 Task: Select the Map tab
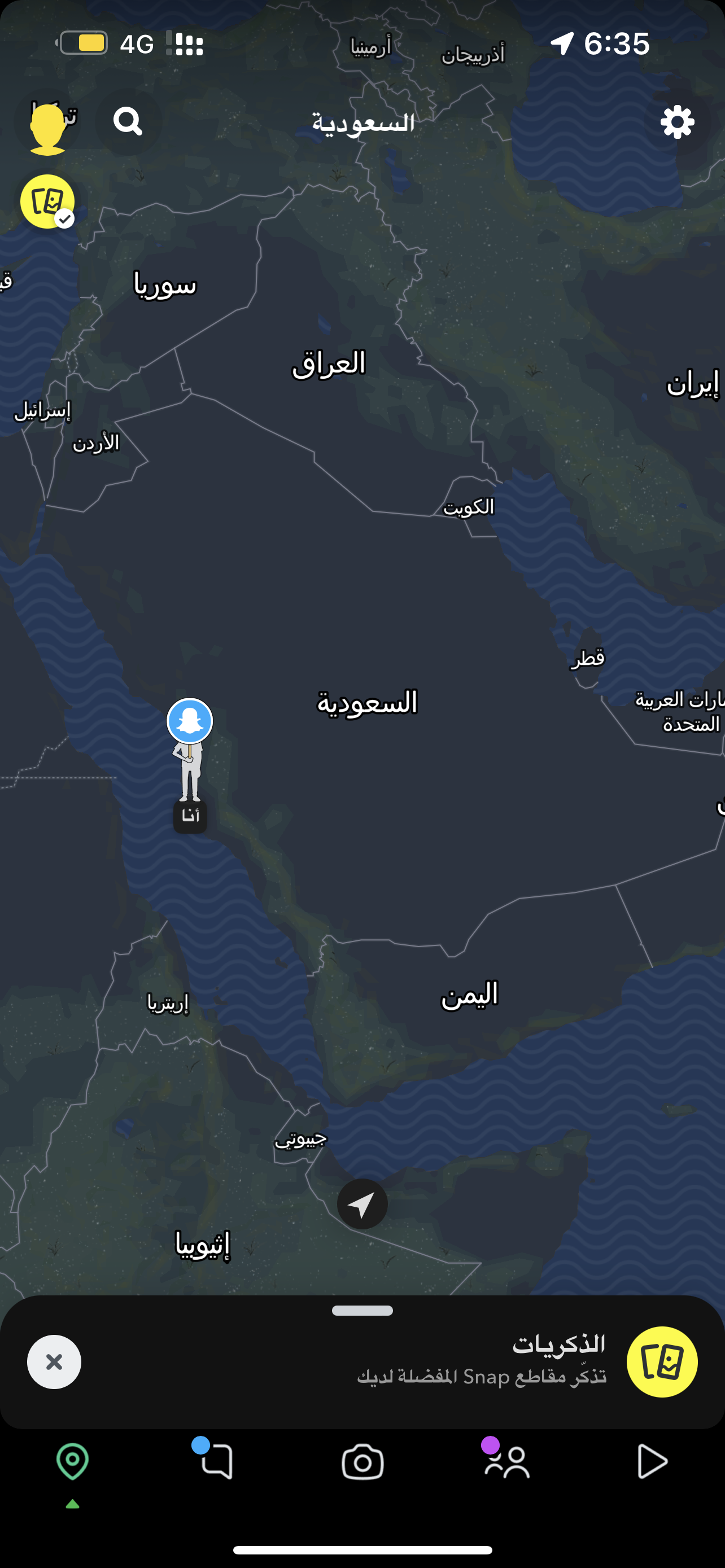pyautogui.click(x=72, y=1461)
